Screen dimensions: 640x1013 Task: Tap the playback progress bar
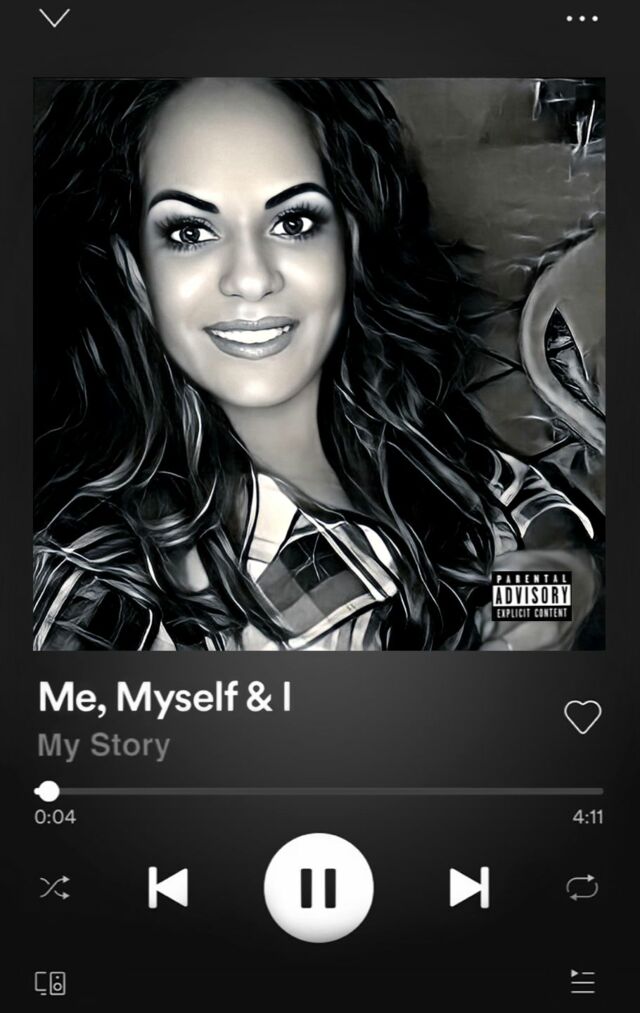click(320, 791)
